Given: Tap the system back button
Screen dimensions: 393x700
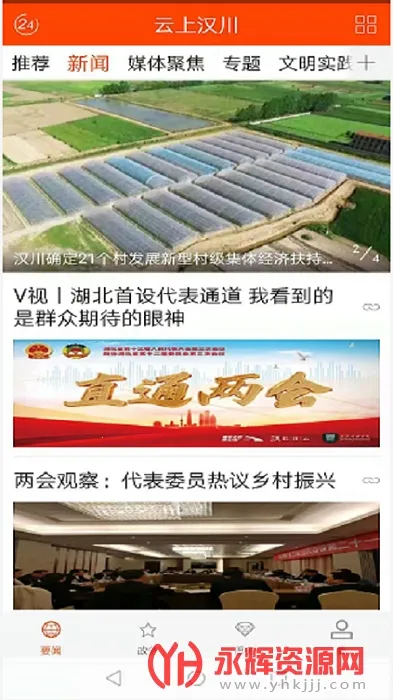Looking at the screenshot, I should (x=114, y=678).
